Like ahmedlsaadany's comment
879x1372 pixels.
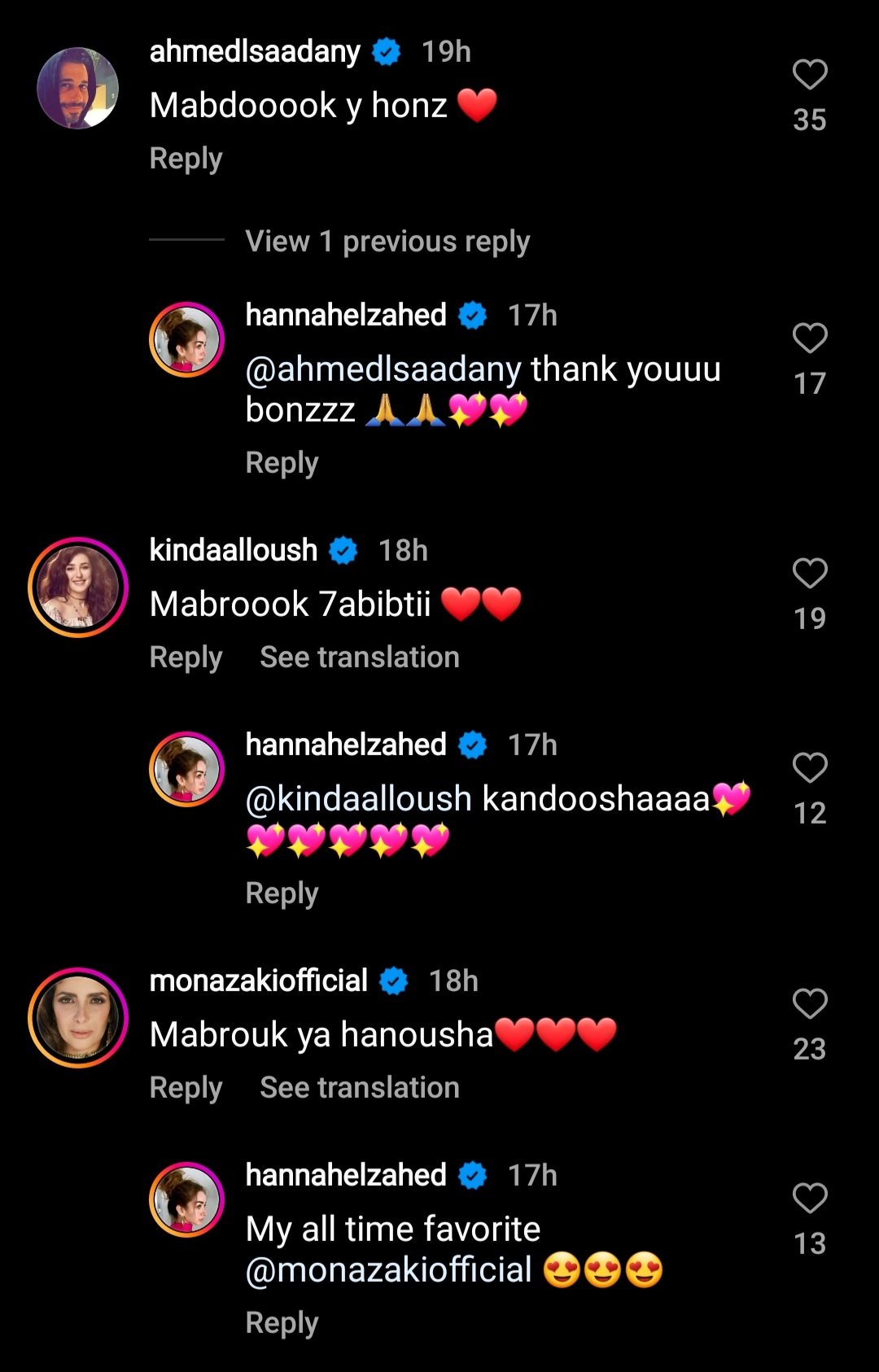pyautogui.click(x=810, y=75)
